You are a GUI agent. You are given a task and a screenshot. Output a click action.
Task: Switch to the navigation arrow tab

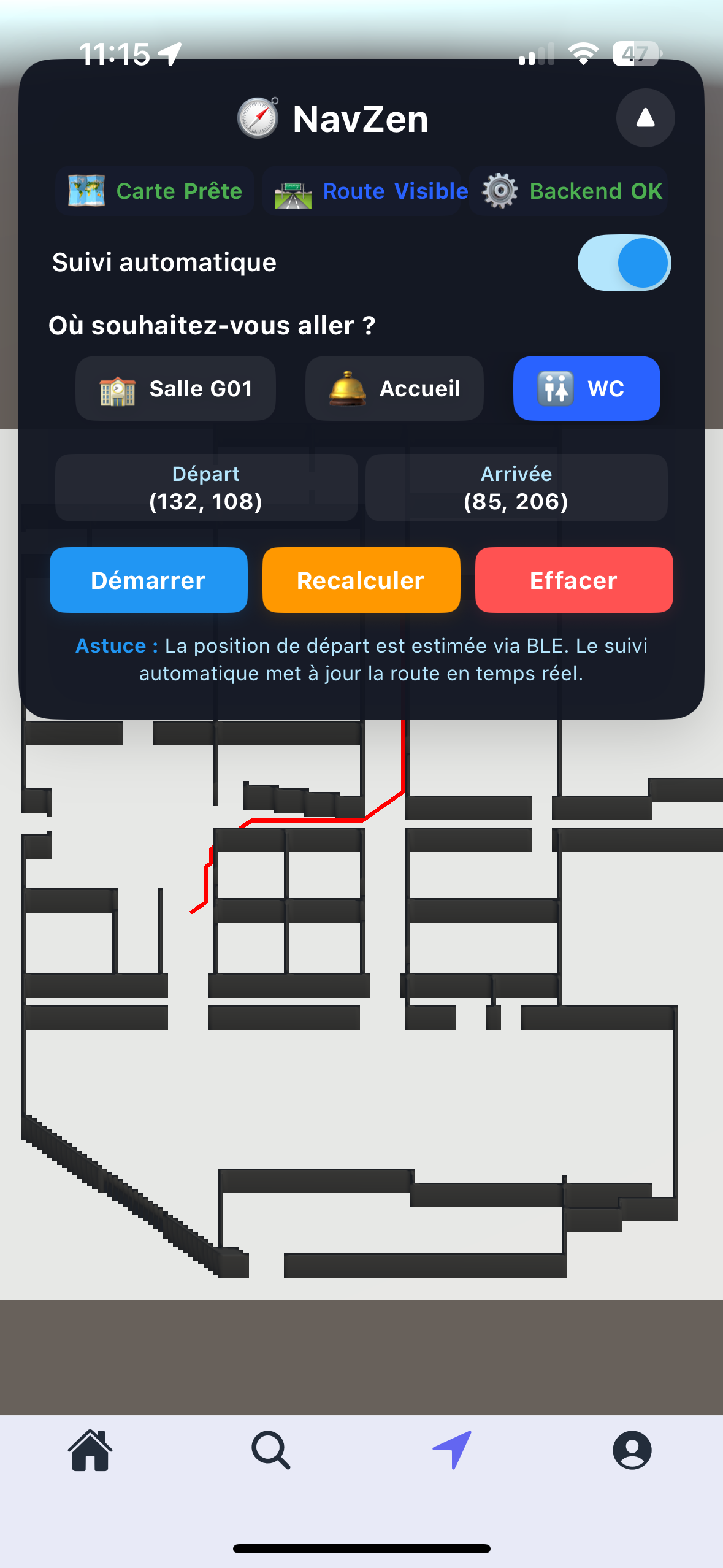pos(452,1450)
